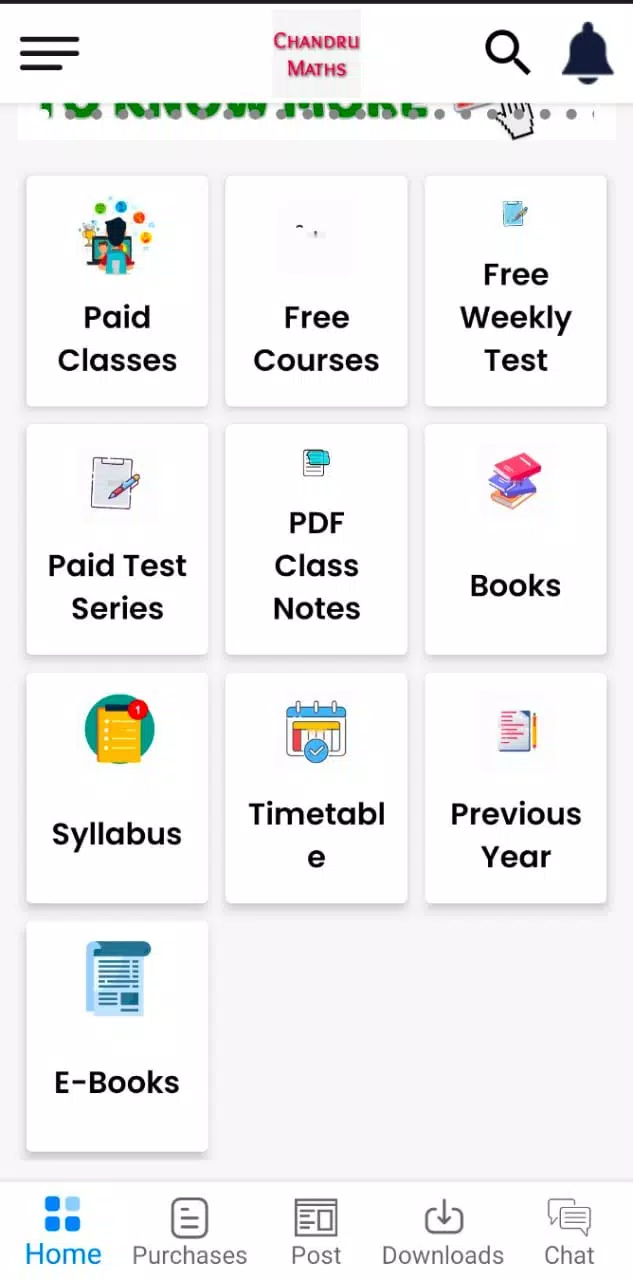Browse the Free Courses tile
The image size is (633, 1280).
pos(316,291)
